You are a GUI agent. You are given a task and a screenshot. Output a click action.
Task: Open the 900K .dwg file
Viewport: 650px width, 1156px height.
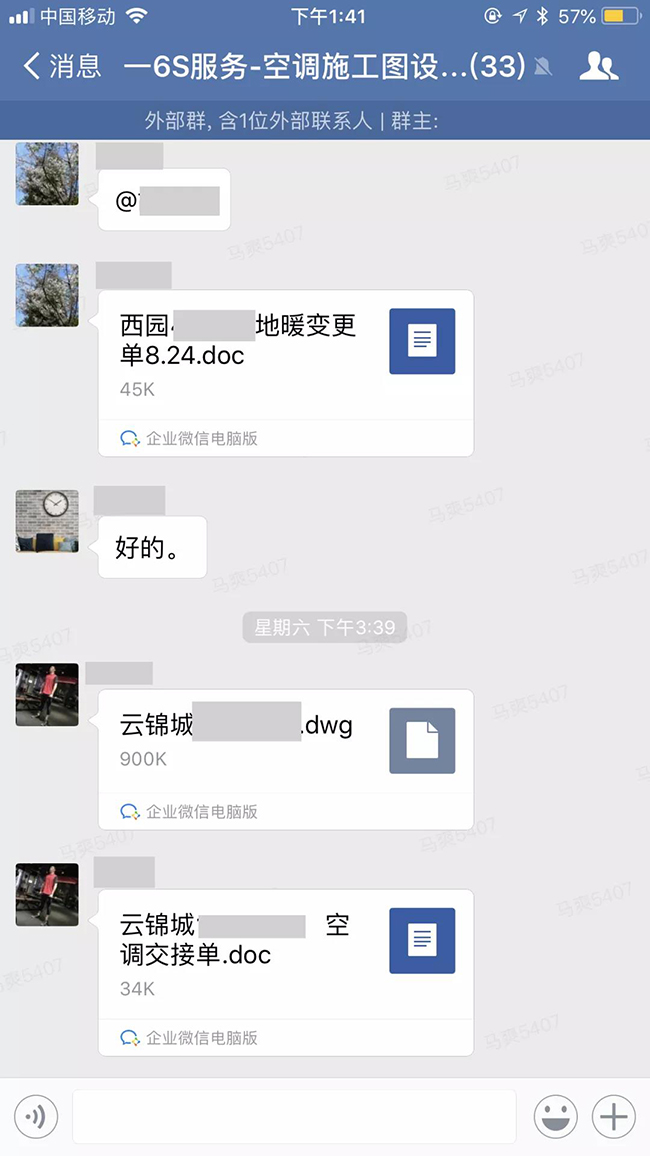285,741
